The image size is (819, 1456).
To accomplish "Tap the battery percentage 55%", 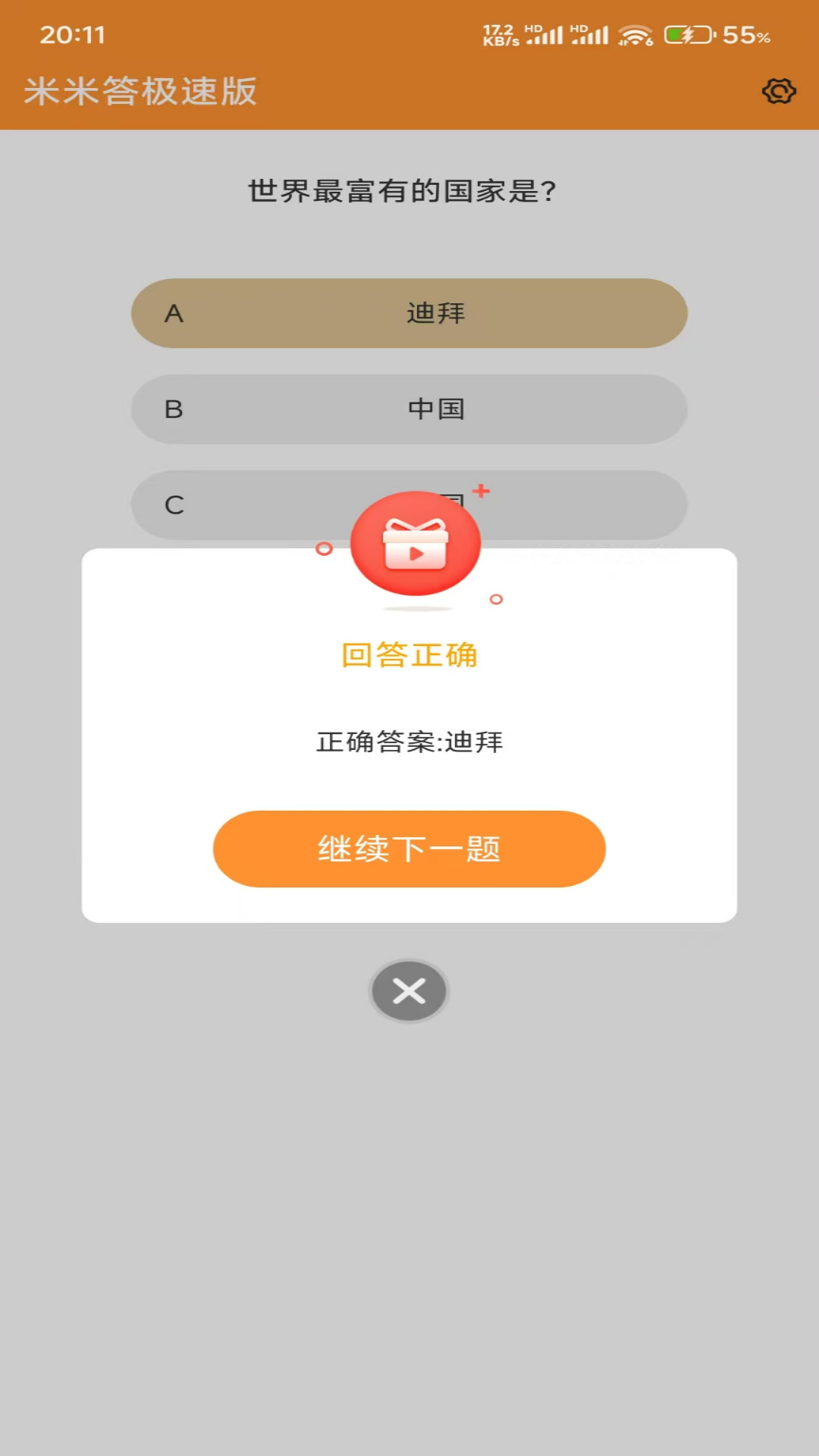I will click(x=745, y=35).
